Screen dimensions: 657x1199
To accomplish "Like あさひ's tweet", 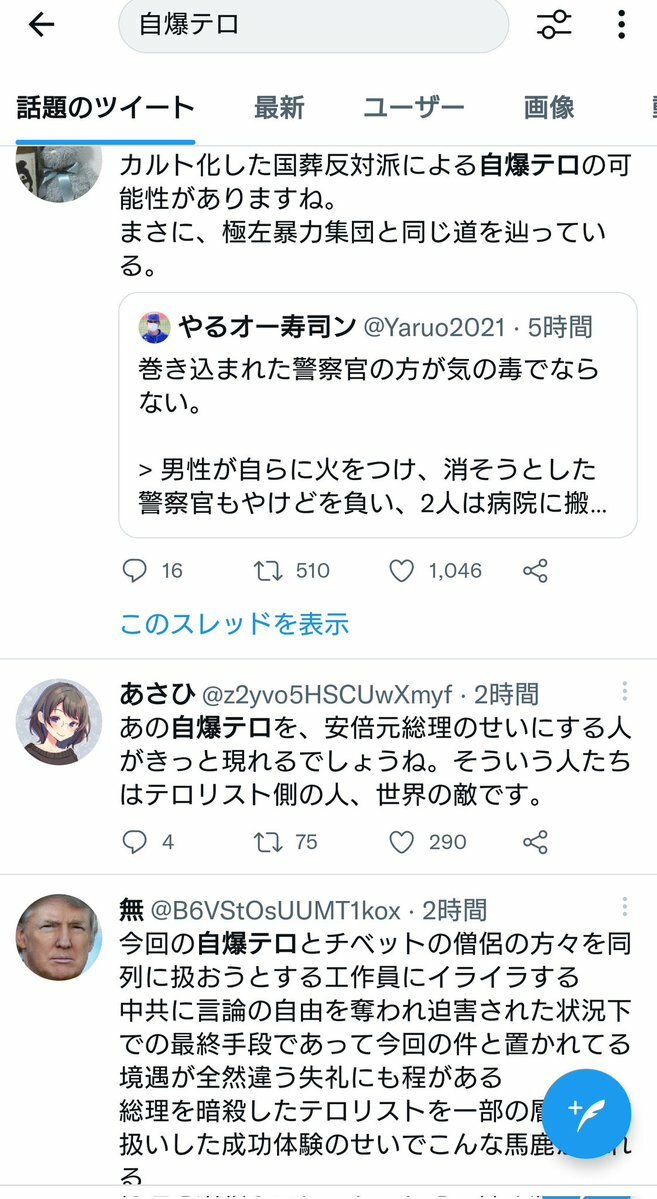I will coord(401,842).
